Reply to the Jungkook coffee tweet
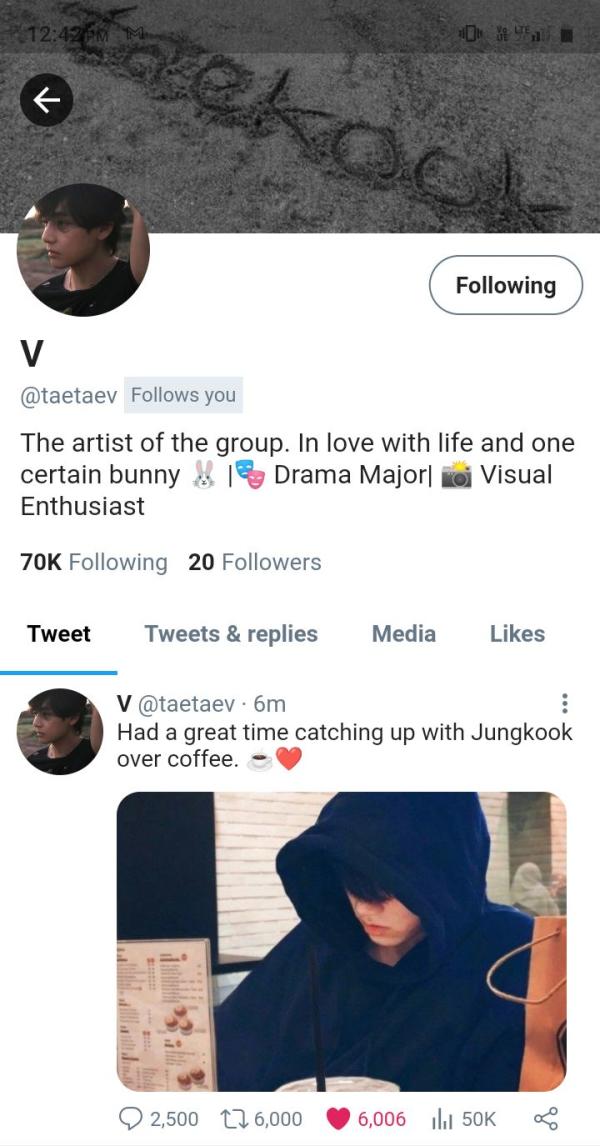Screen dimensions: 600x1146 pos(132,1119)
